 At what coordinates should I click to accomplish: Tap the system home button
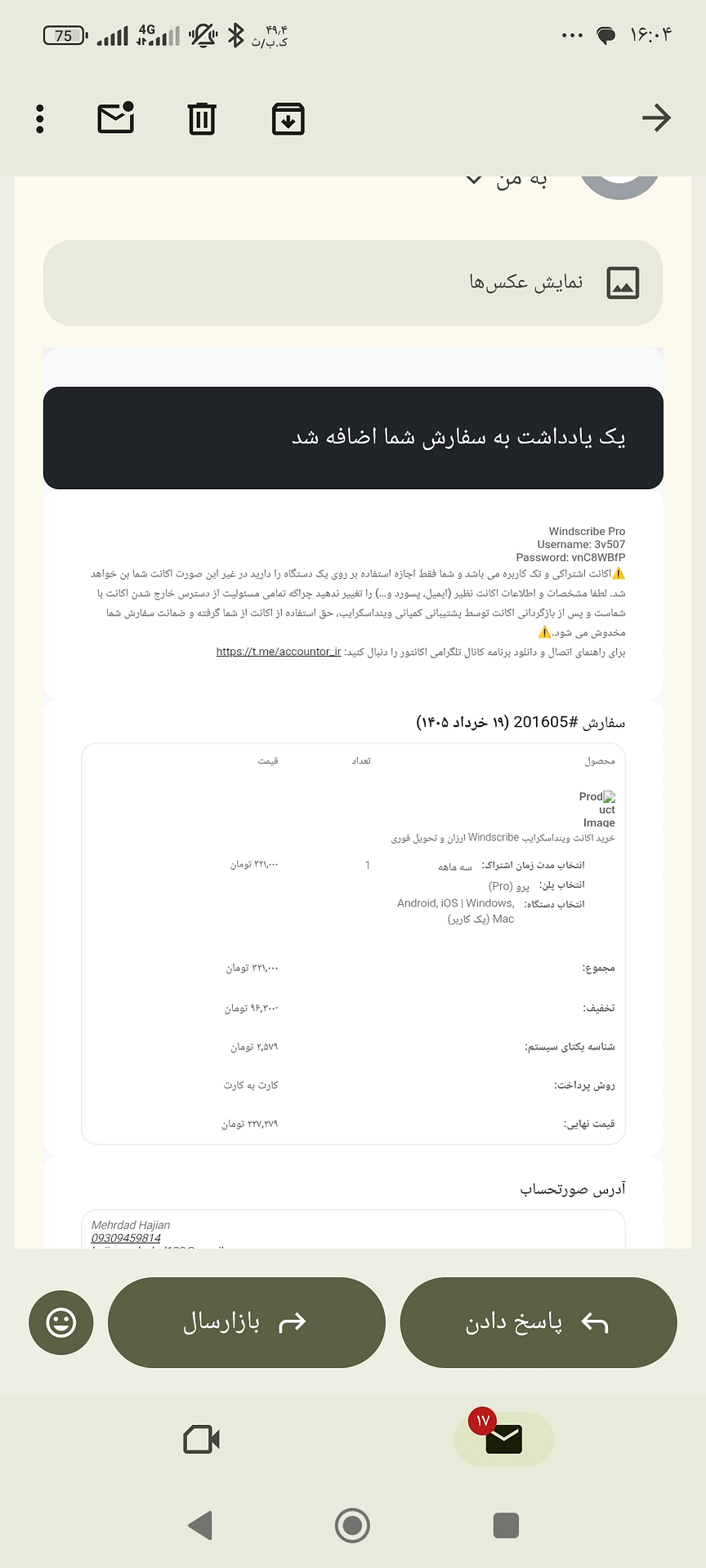[352, 1525]
